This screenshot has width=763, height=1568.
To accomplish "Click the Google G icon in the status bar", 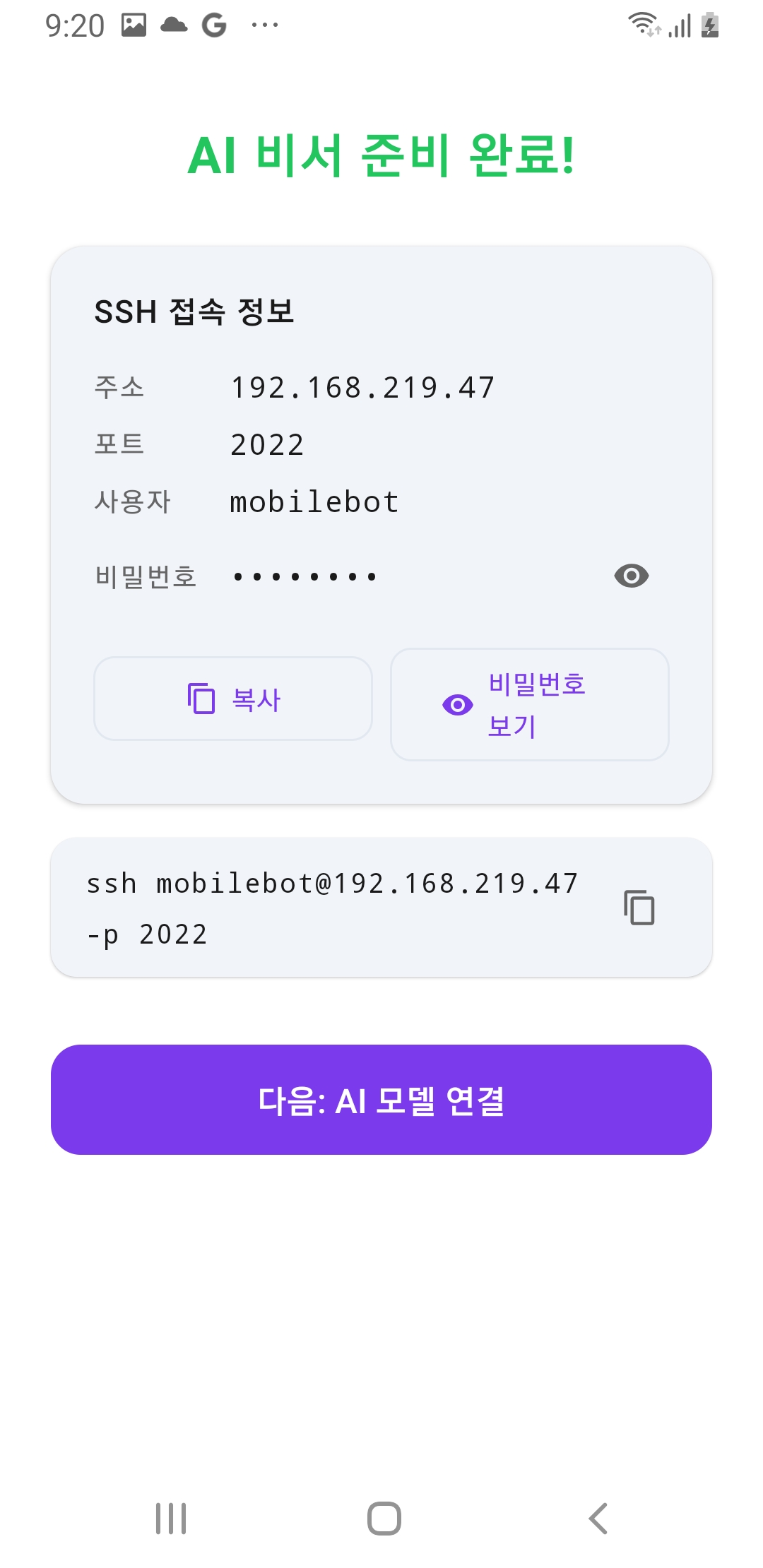I will pos(214,23).
